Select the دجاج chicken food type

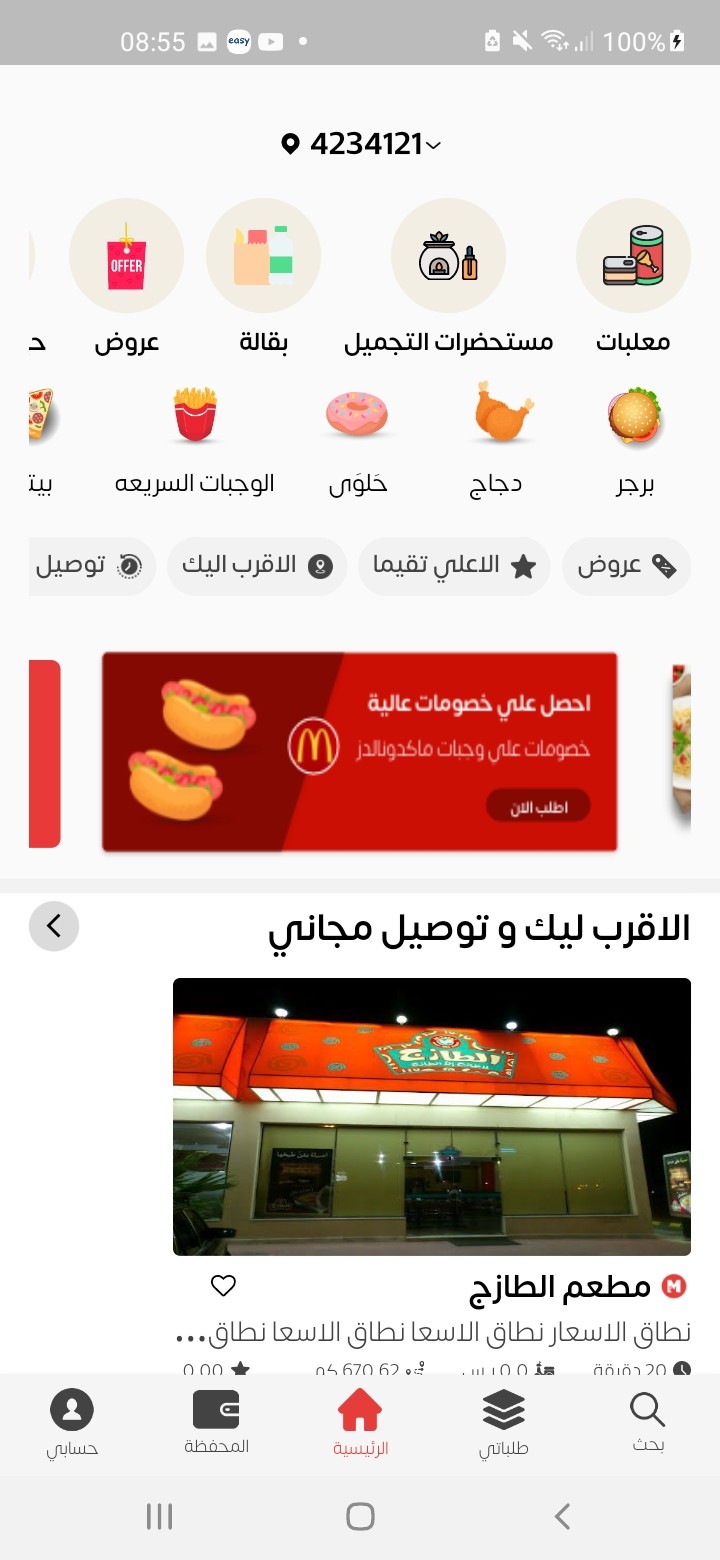(497, 440)
